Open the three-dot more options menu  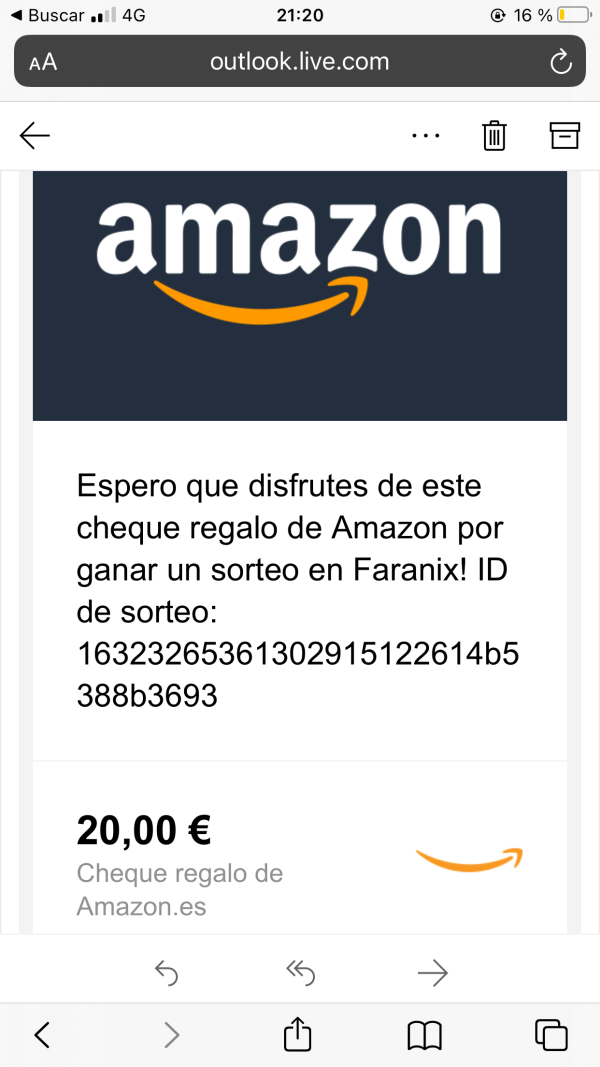coord(426,136)
